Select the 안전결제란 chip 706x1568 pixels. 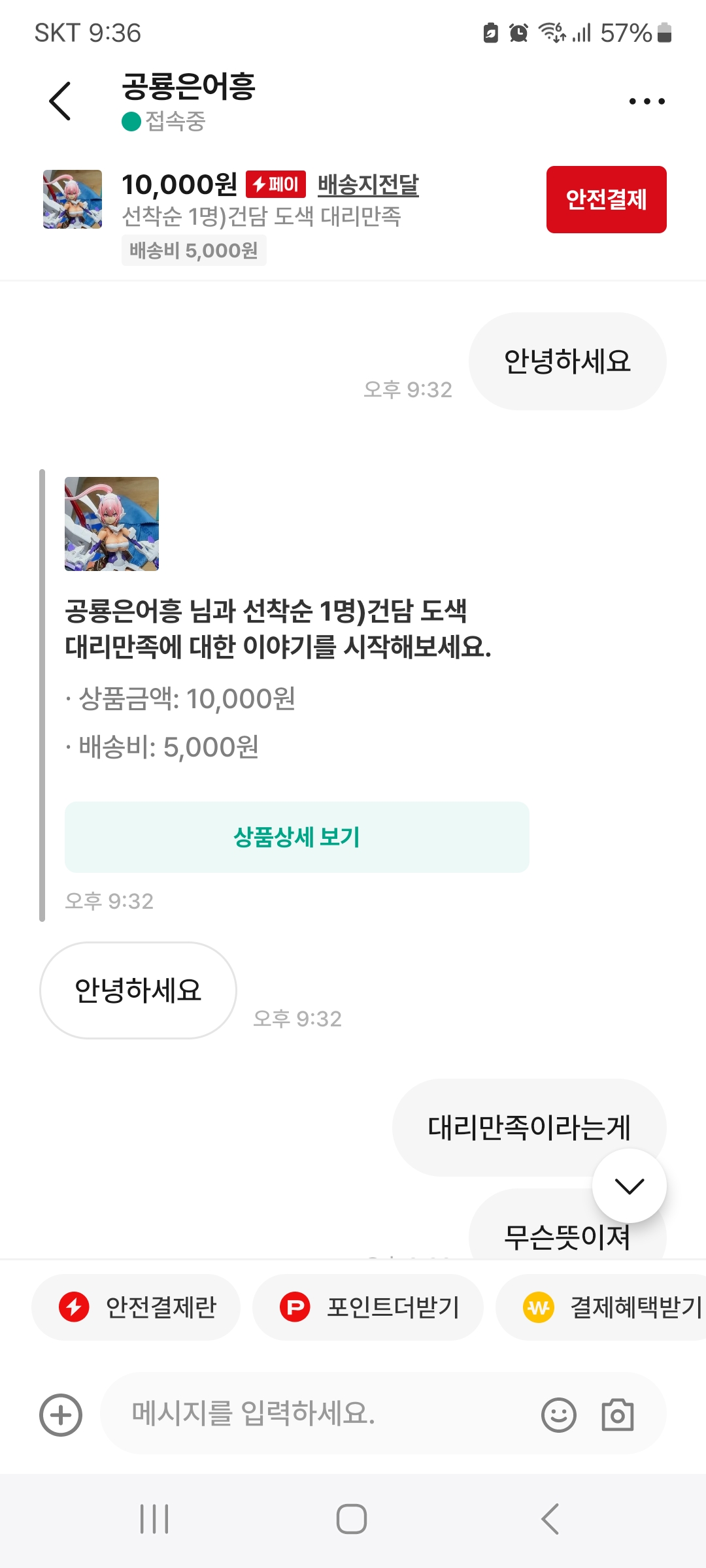[136, 1307]
